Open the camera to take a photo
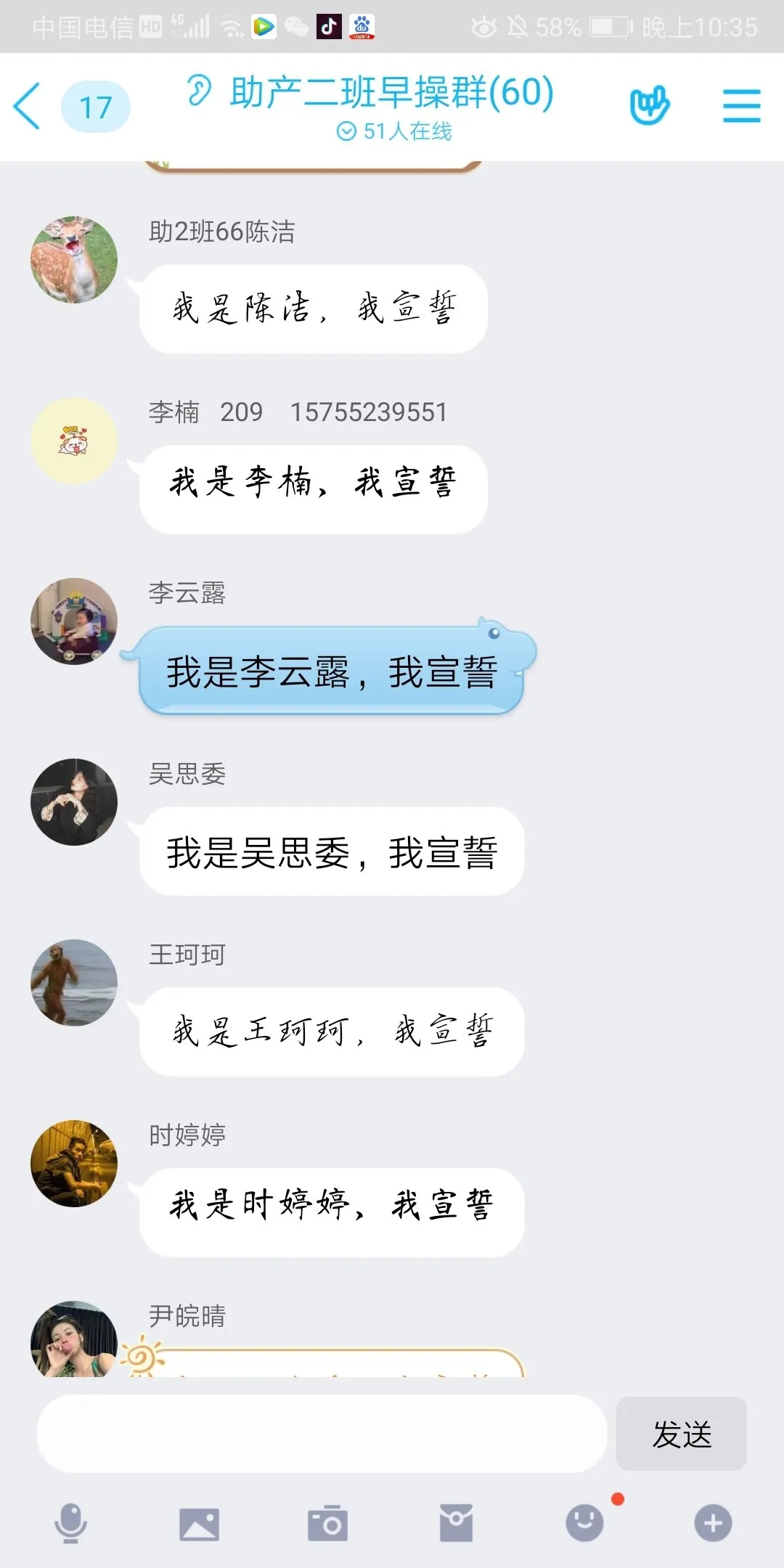The width and height of the screenshot is (784, 1568). pos(327,1522)
